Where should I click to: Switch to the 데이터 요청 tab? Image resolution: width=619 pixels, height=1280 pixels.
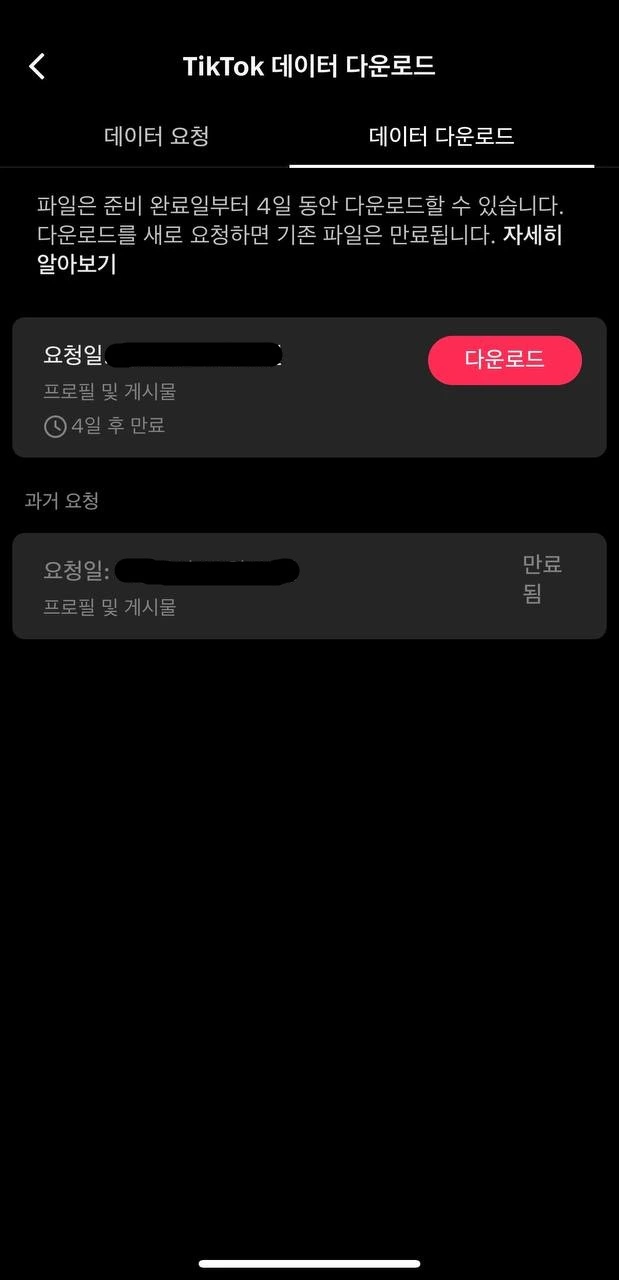(x=156, y=137)
